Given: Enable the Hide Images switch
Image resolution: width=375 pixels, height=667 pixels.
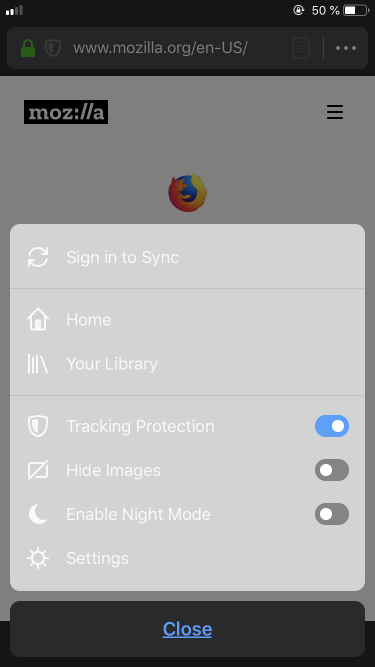Looking at the screenshot, I should [x=332, y=470].
